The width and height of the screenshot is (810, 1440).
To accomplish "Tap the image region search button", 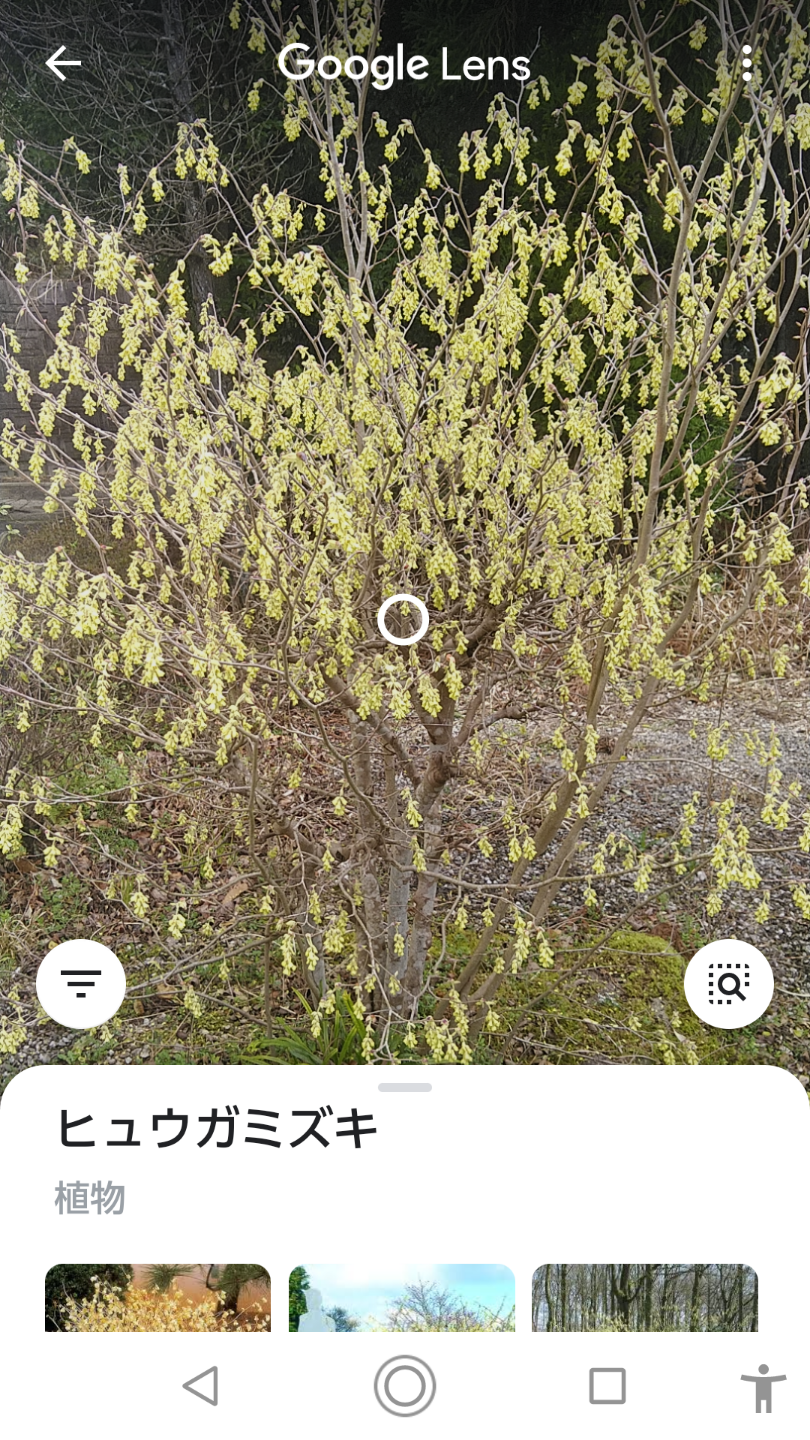I will tap(729, 984).
